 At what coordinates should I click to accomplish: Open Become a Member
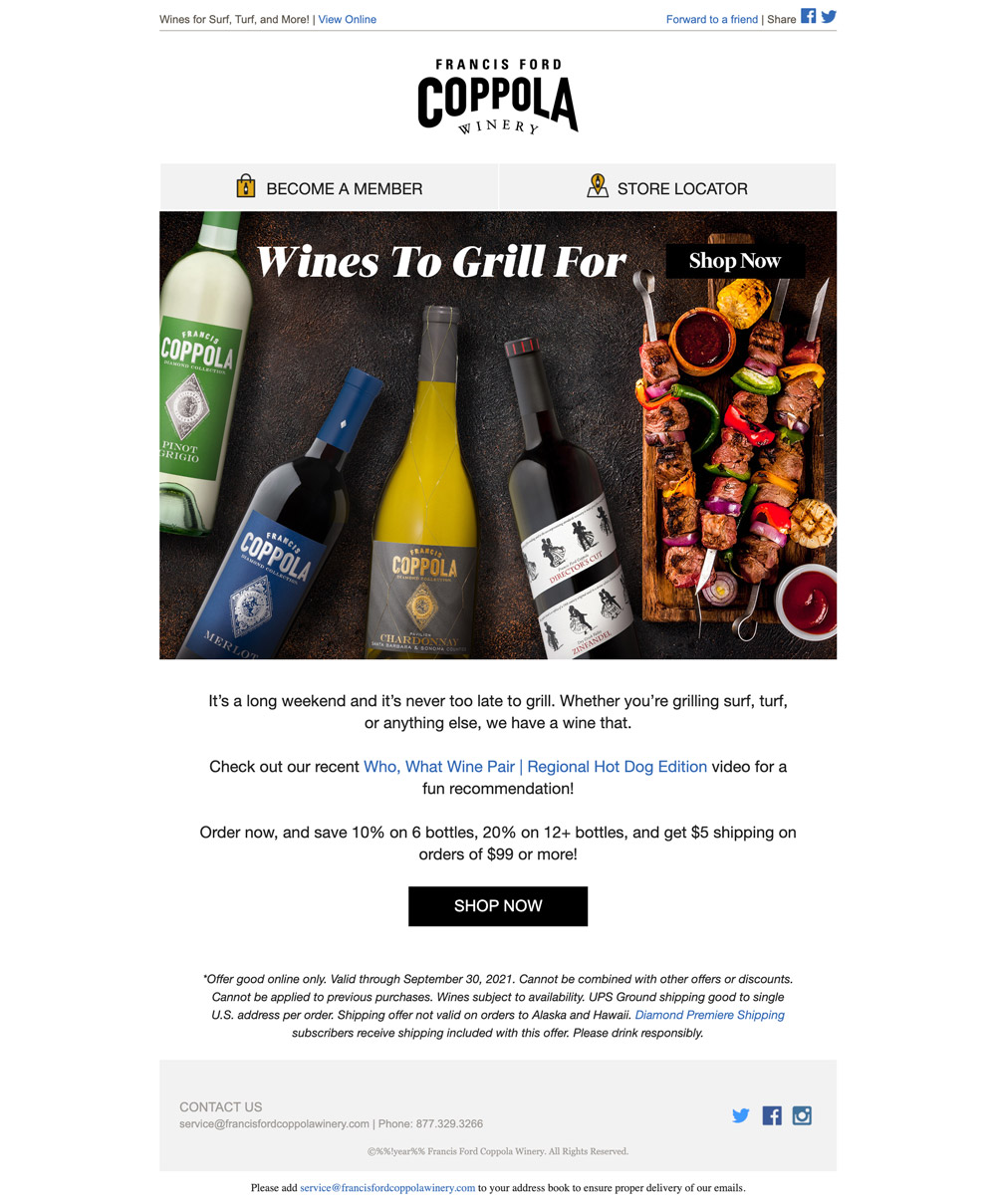(x=329, y=188)
